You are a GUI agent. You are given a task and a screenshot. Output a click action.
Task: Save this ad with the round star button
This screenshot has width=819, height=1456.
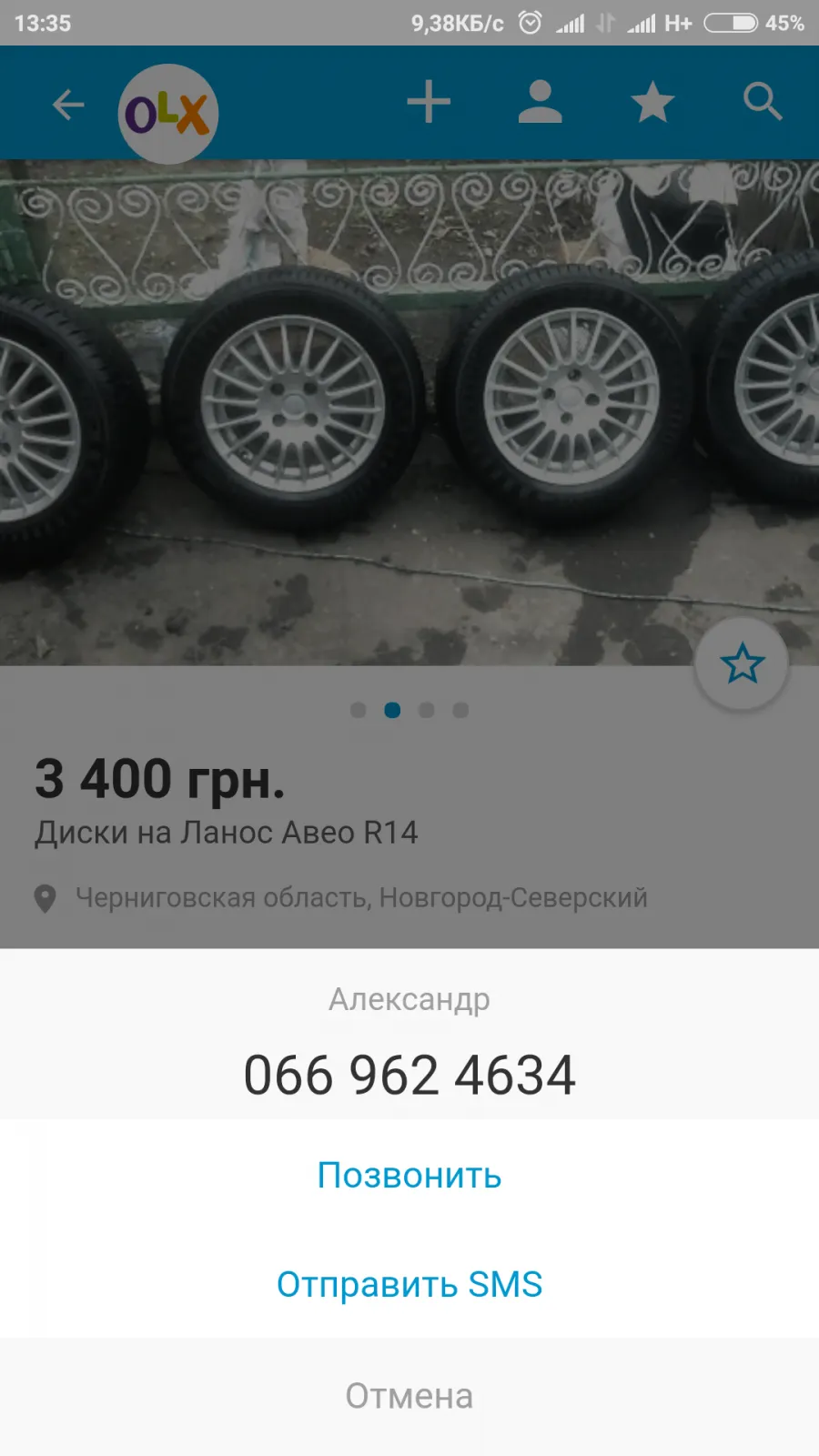coord(742,663)
